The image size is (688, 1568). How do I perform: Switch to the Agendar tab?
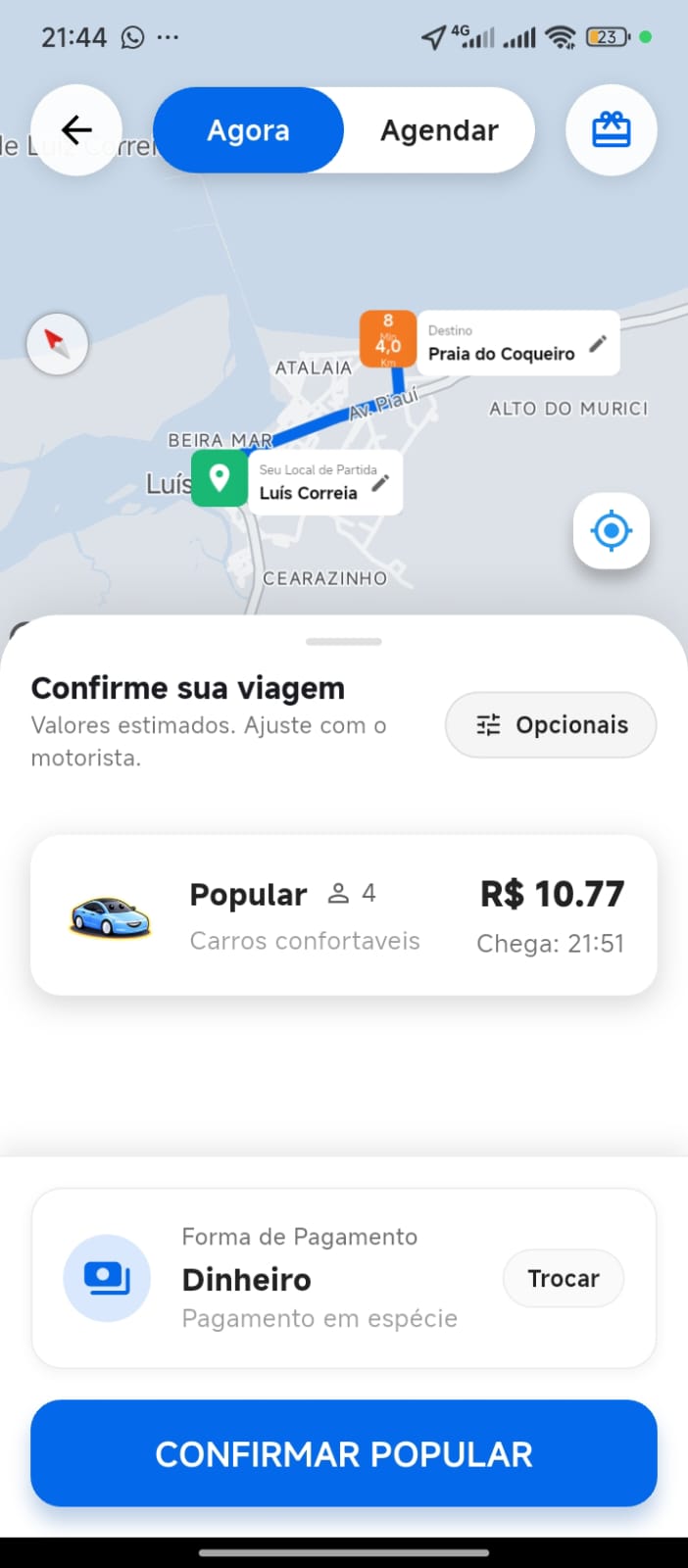[x=439, y=130]
